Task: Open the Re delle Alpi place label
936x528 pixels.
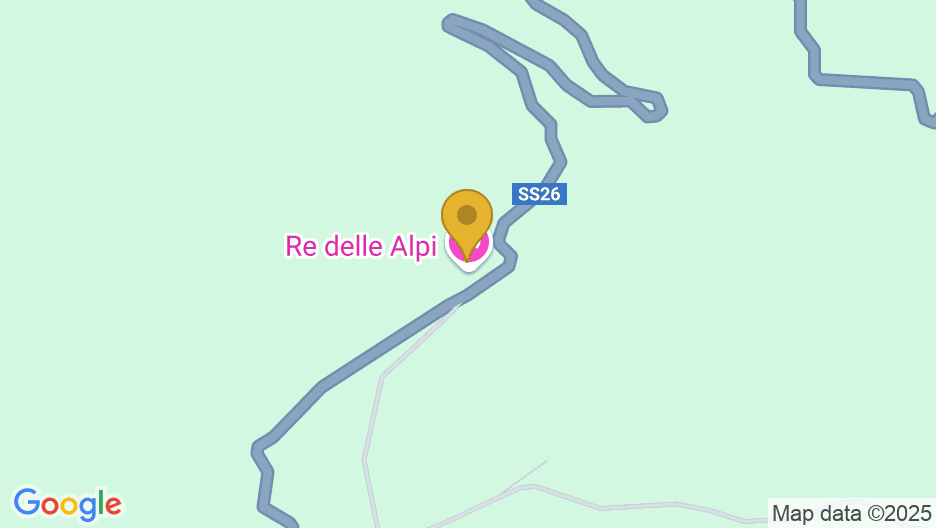Action: 361,246
